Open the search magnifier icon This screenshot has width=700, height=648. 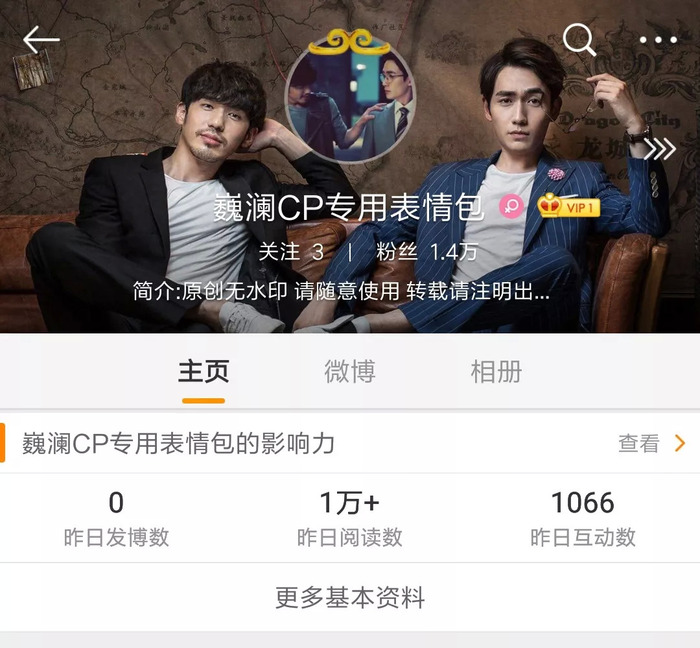[x=579, y=40]
